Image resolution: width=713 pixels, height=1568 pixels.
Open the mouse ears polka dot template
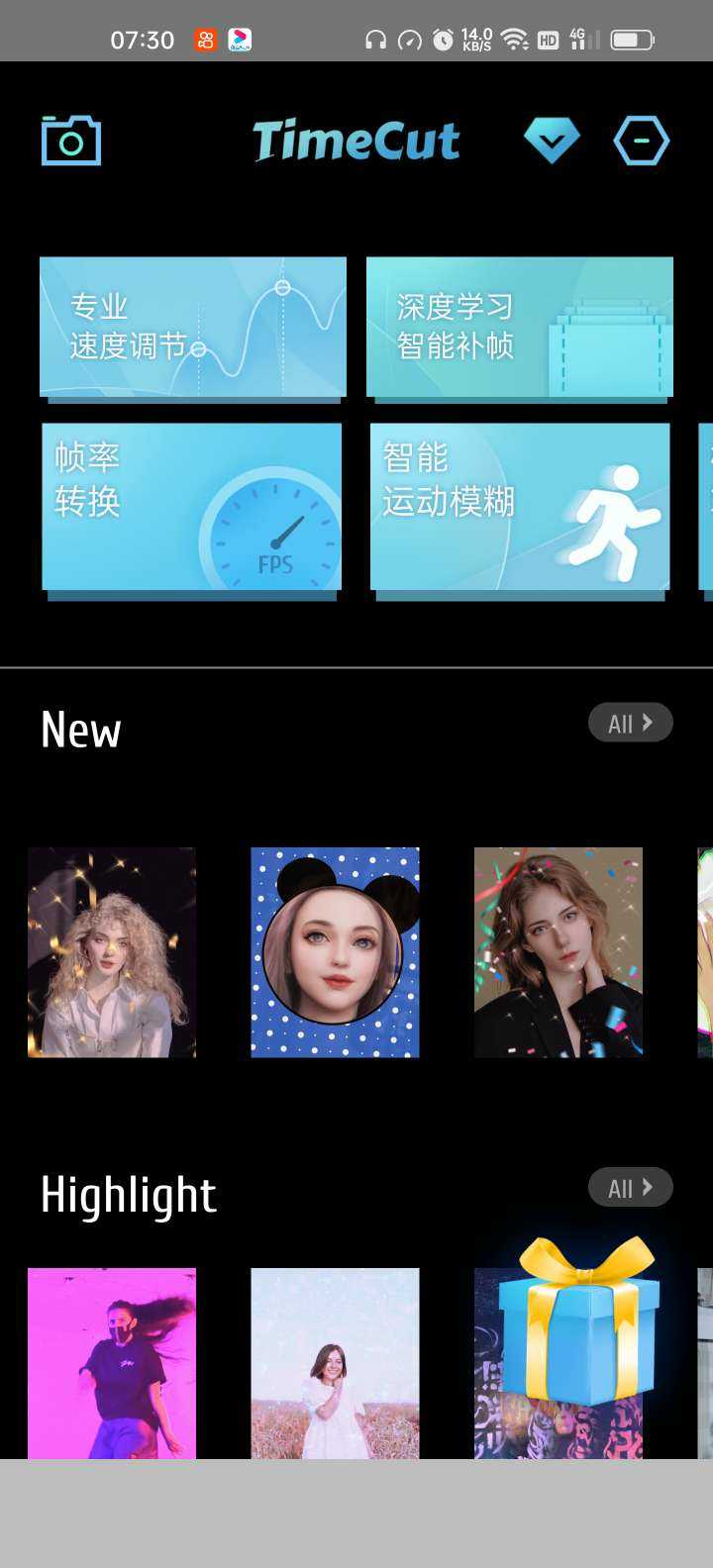335,952
